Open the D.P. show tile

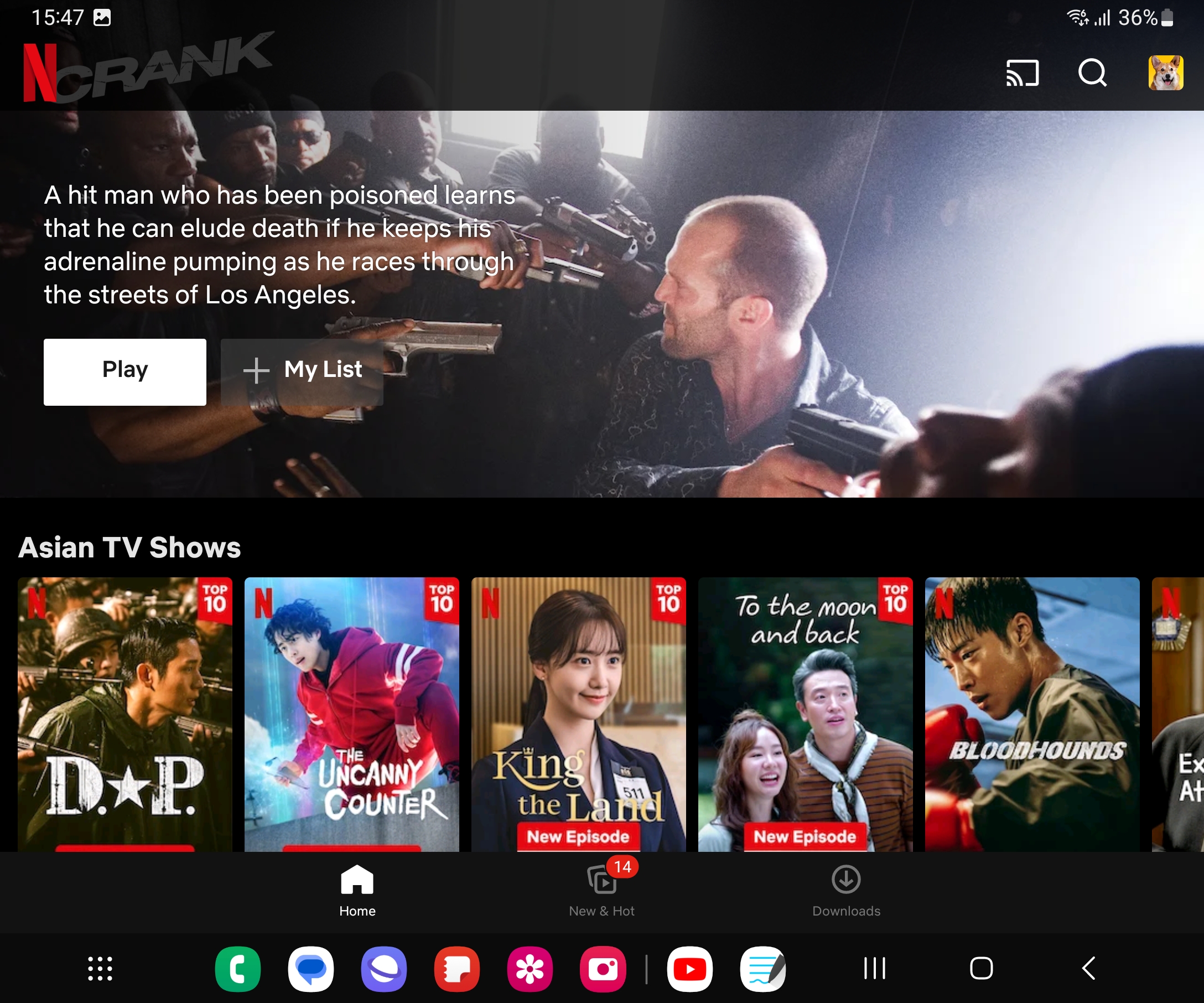coord(124,713)
